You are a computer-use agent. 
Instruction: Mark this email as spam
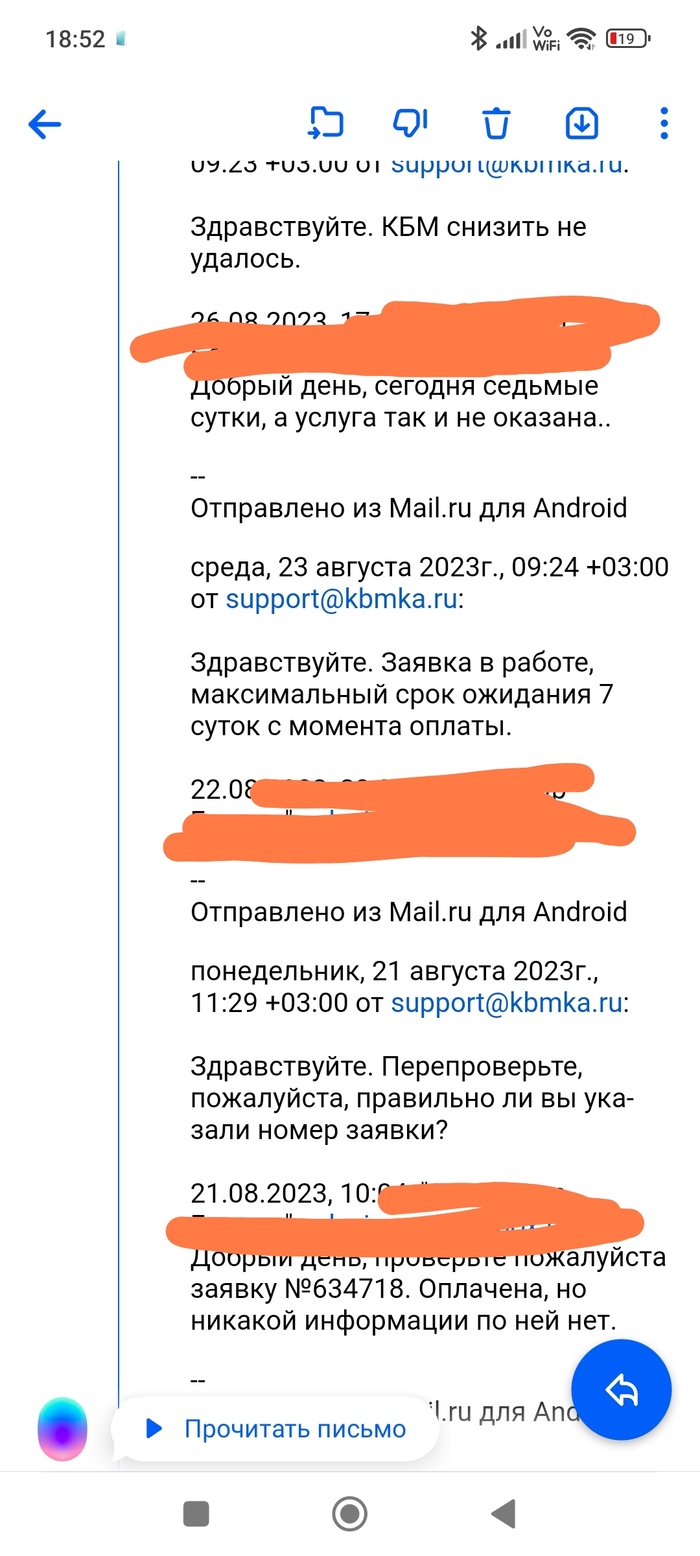coord(410,123)
